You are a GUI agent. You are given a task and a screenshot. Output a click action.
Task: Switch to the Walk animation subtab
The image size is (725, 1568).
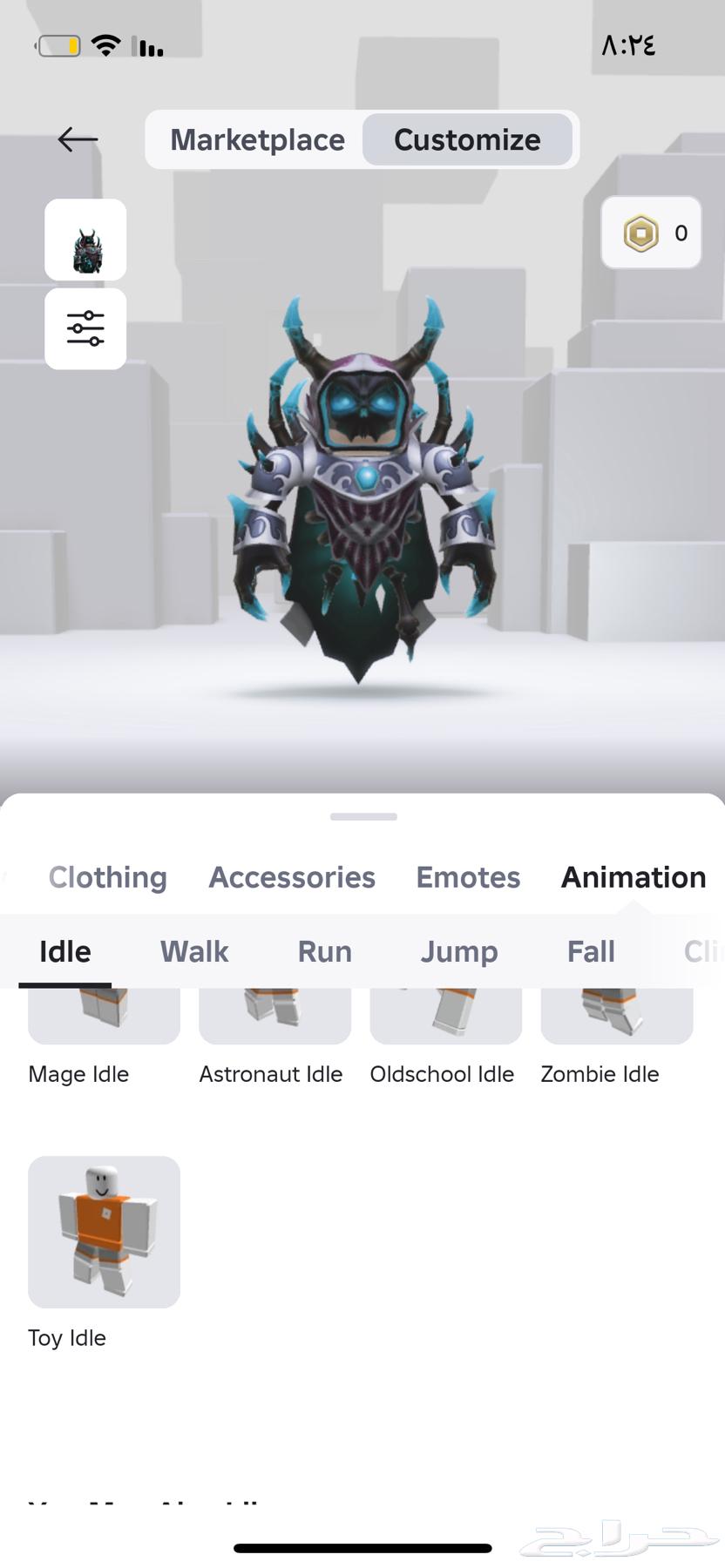coord(194,951)
